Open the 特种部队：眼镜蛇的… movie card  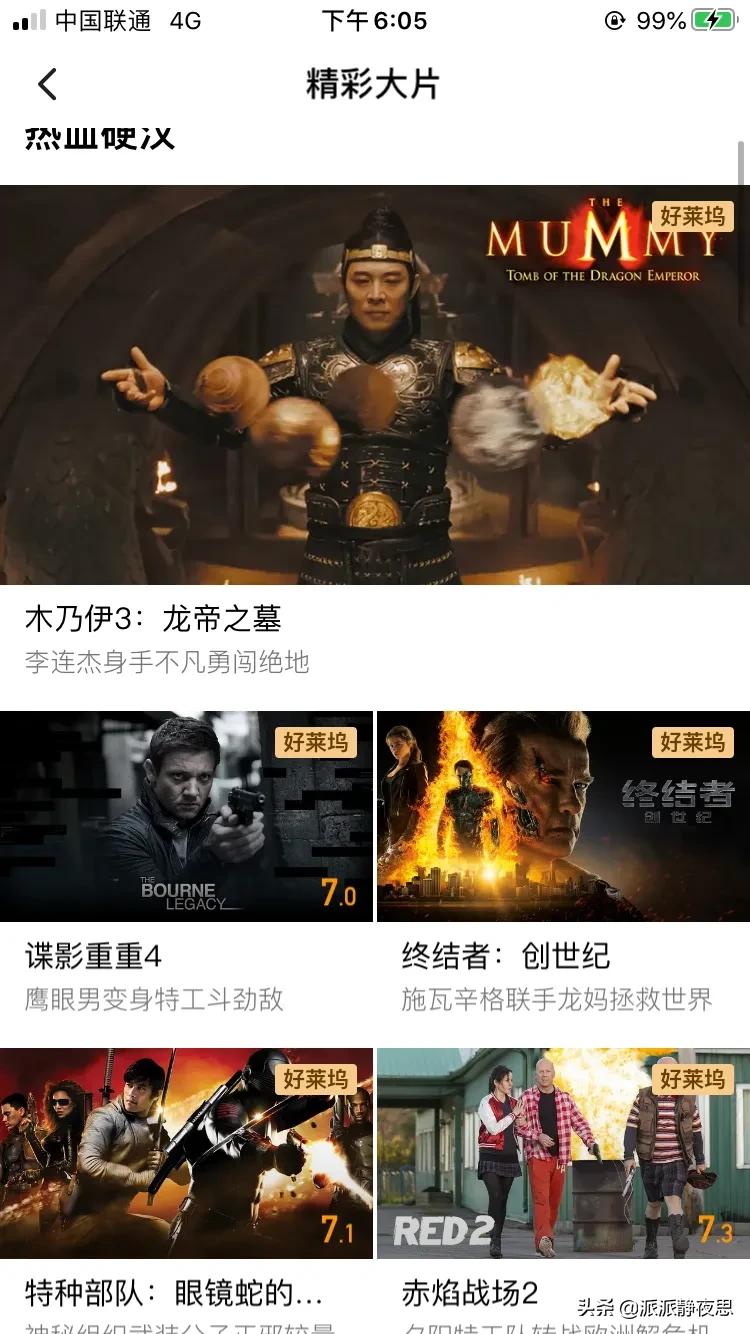[186, 1153]
